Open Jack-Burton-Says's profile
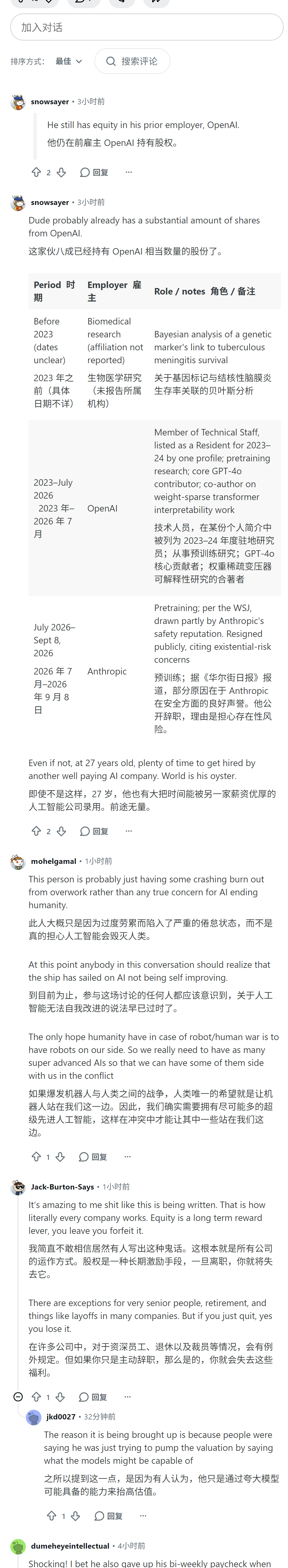This screenshot has height=1568, width=288. click(62, 1187)
